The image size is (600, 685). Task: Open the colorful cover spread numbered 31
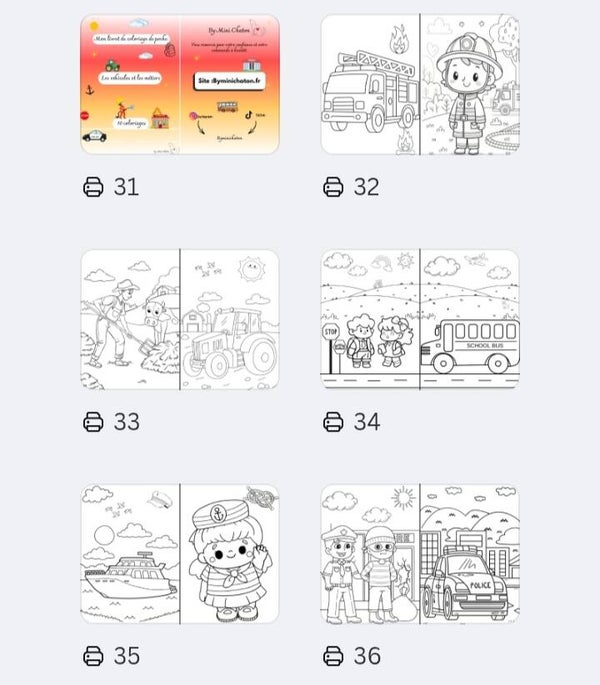tap(180, 84)
